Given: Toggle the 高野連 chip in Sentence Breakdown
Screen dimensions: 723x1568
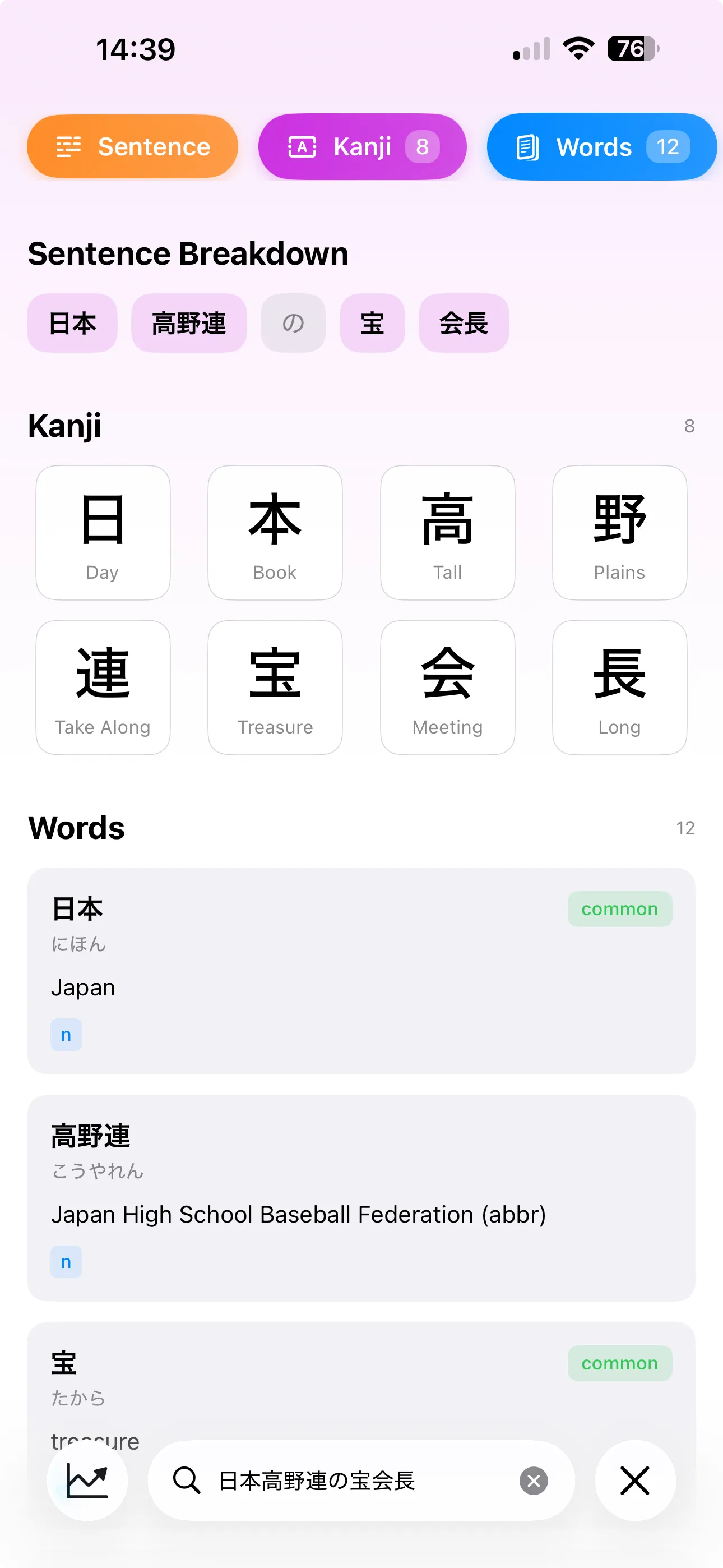Looking at the screenshot, I should tap(189, 323).
